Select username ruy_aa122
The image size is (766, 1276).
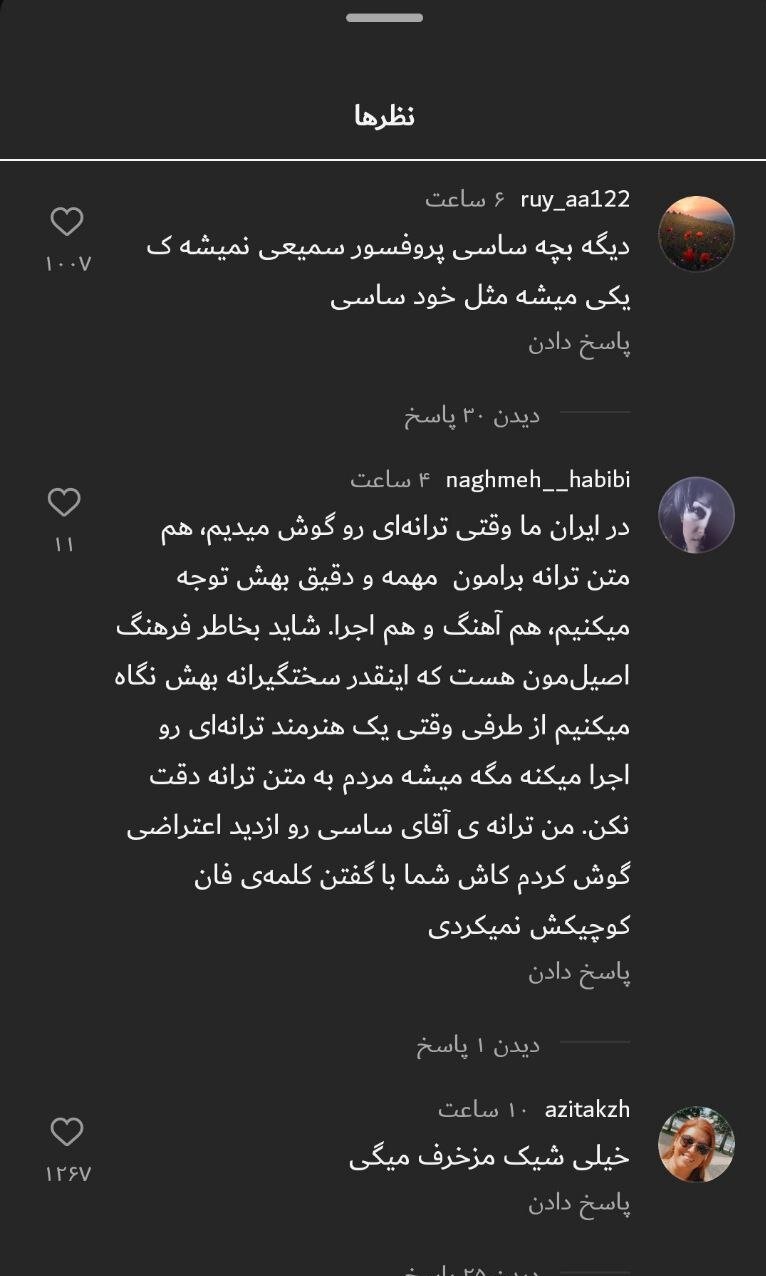click(575, 197)
